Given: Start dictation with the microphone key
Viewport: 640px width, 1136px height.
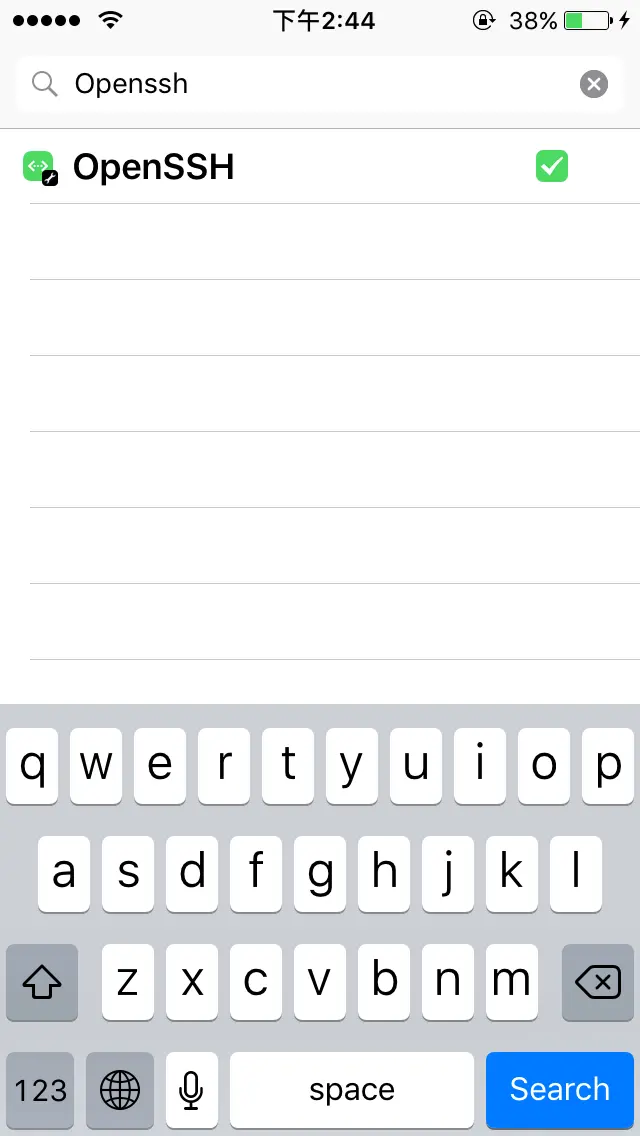Looking at the screenshot, I should 192,1089.
